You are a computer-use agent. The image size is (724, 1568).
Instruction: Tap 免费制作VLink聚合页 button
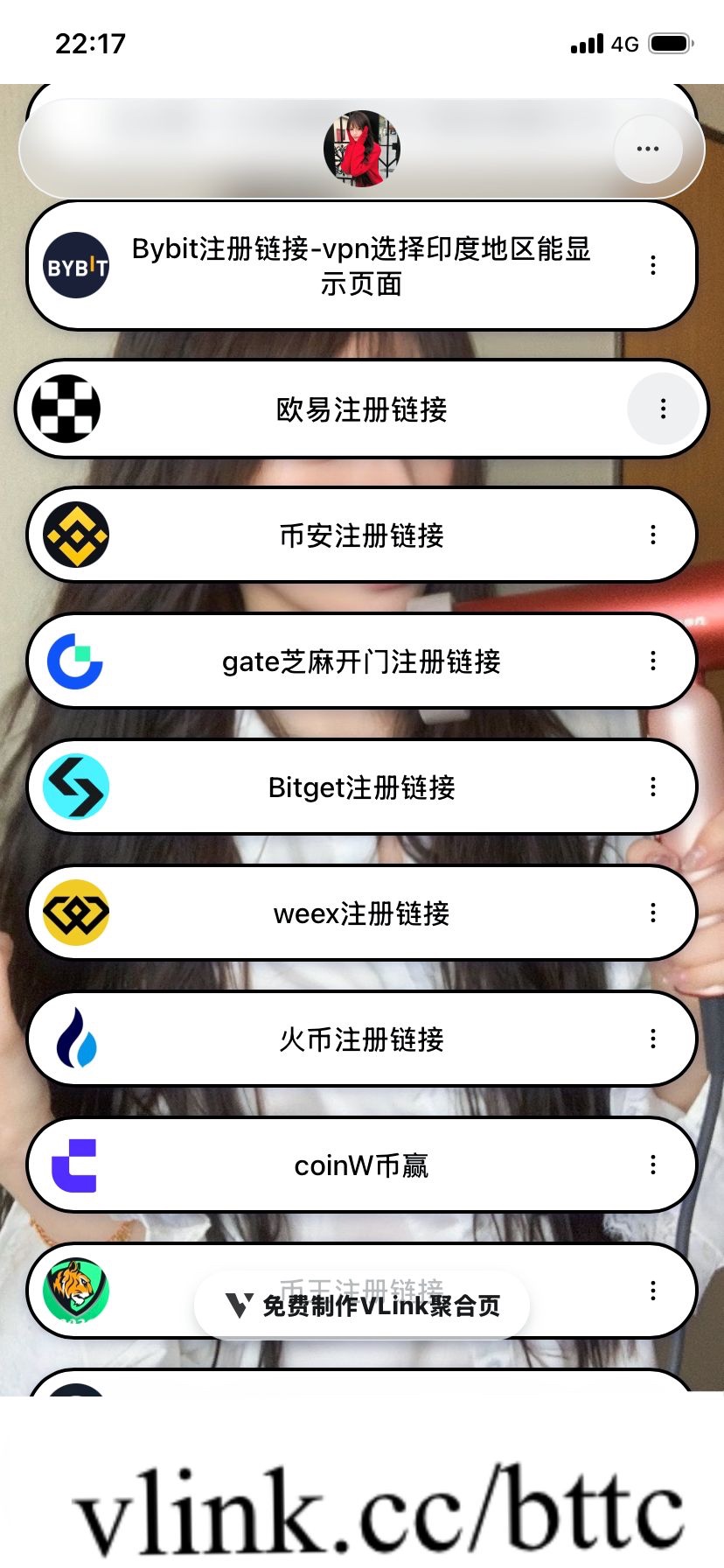(x=362, y=1305)
